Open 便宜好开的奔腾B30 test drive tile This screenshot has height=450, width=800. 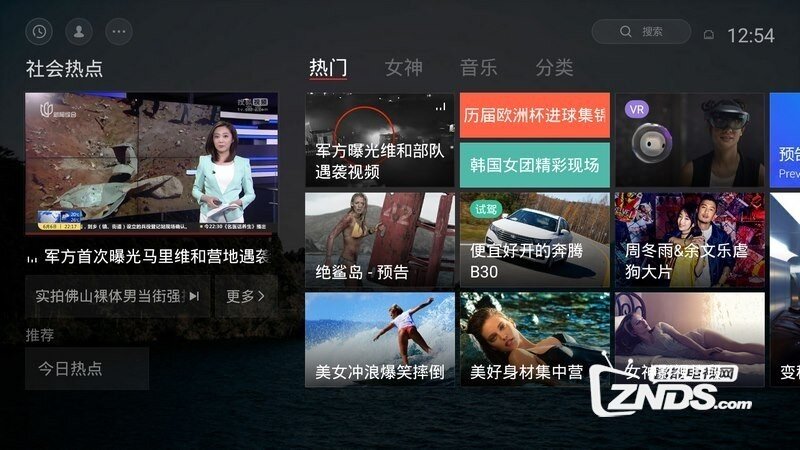tap(535, 240)
